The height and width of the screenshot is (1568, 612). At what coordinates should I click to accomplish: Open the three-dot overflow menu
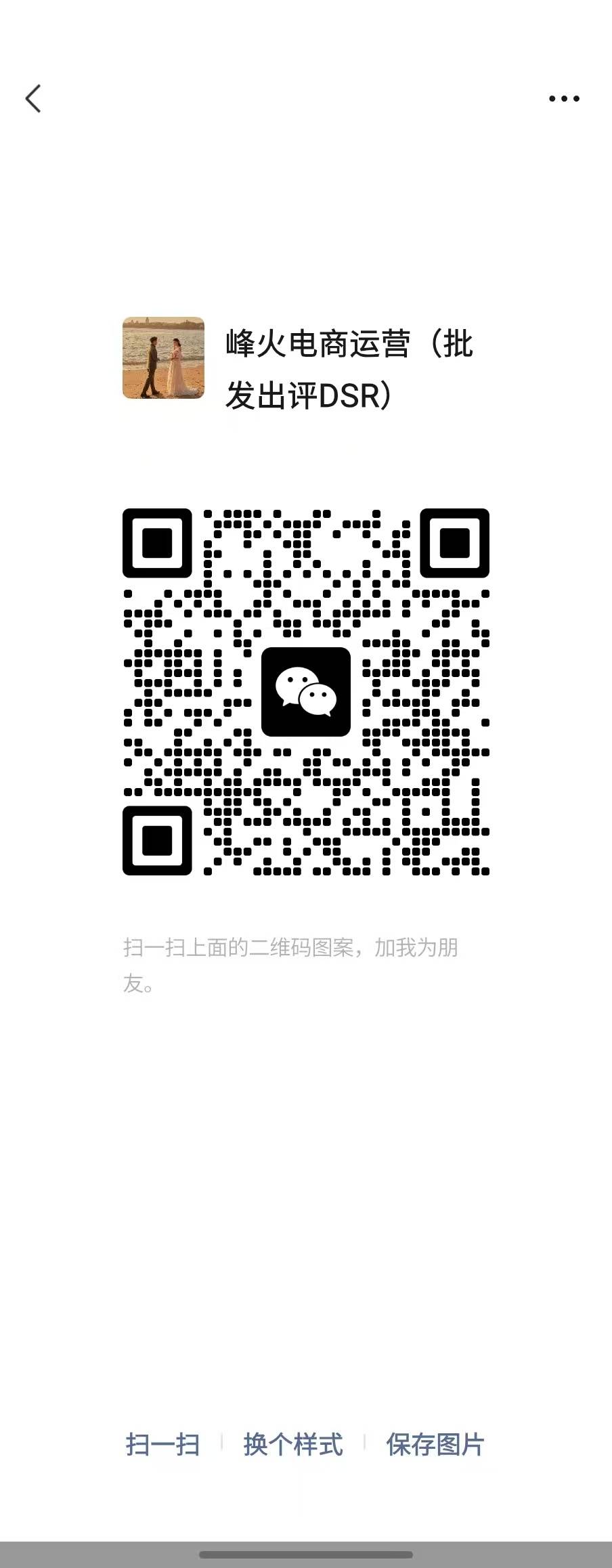[563, 99]
